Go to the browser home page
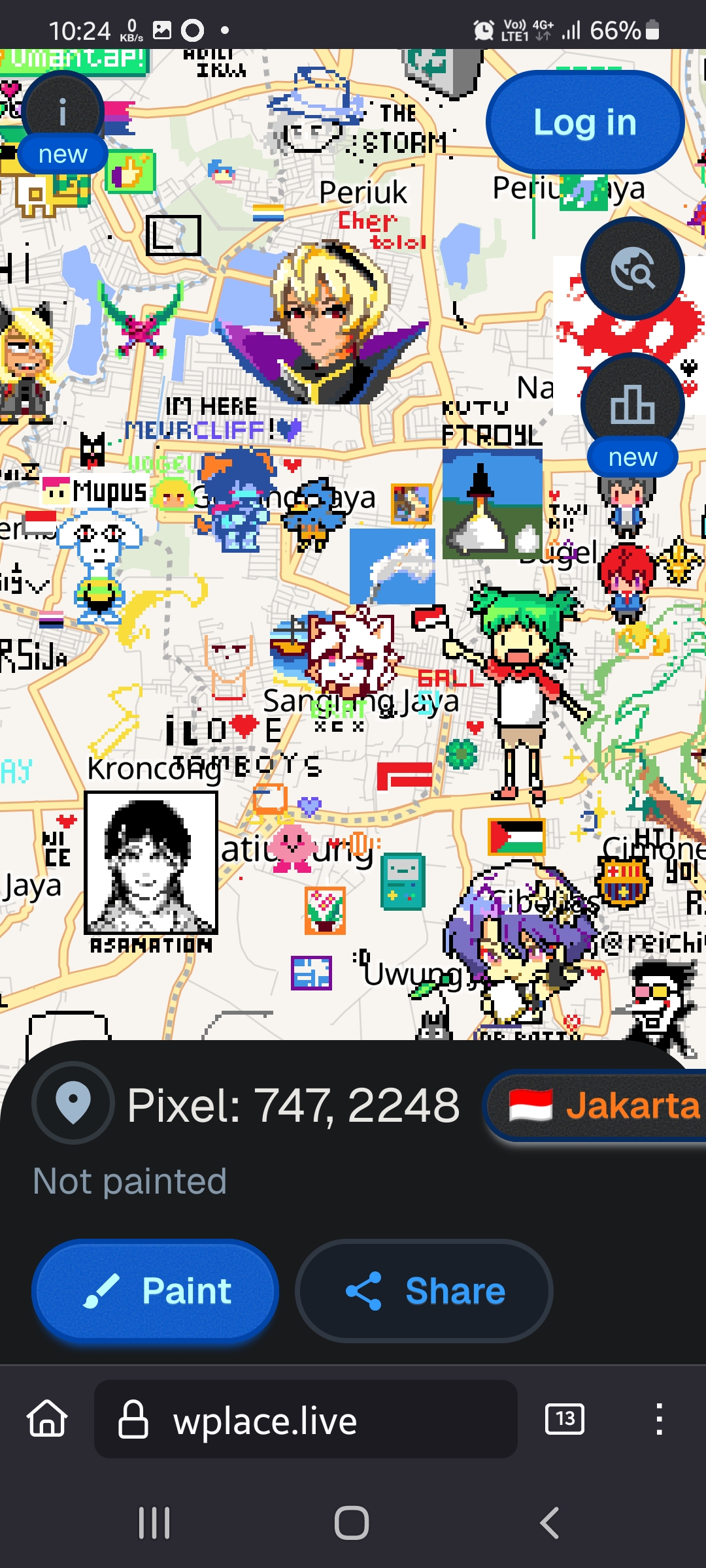 [x=47, y=1419]
